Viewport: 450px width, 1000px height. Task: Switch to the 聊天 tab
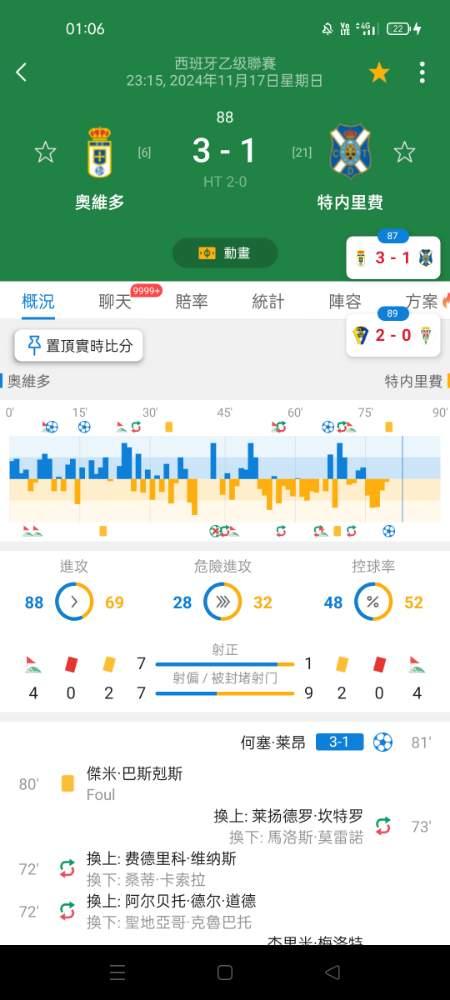tap(115, 302)
